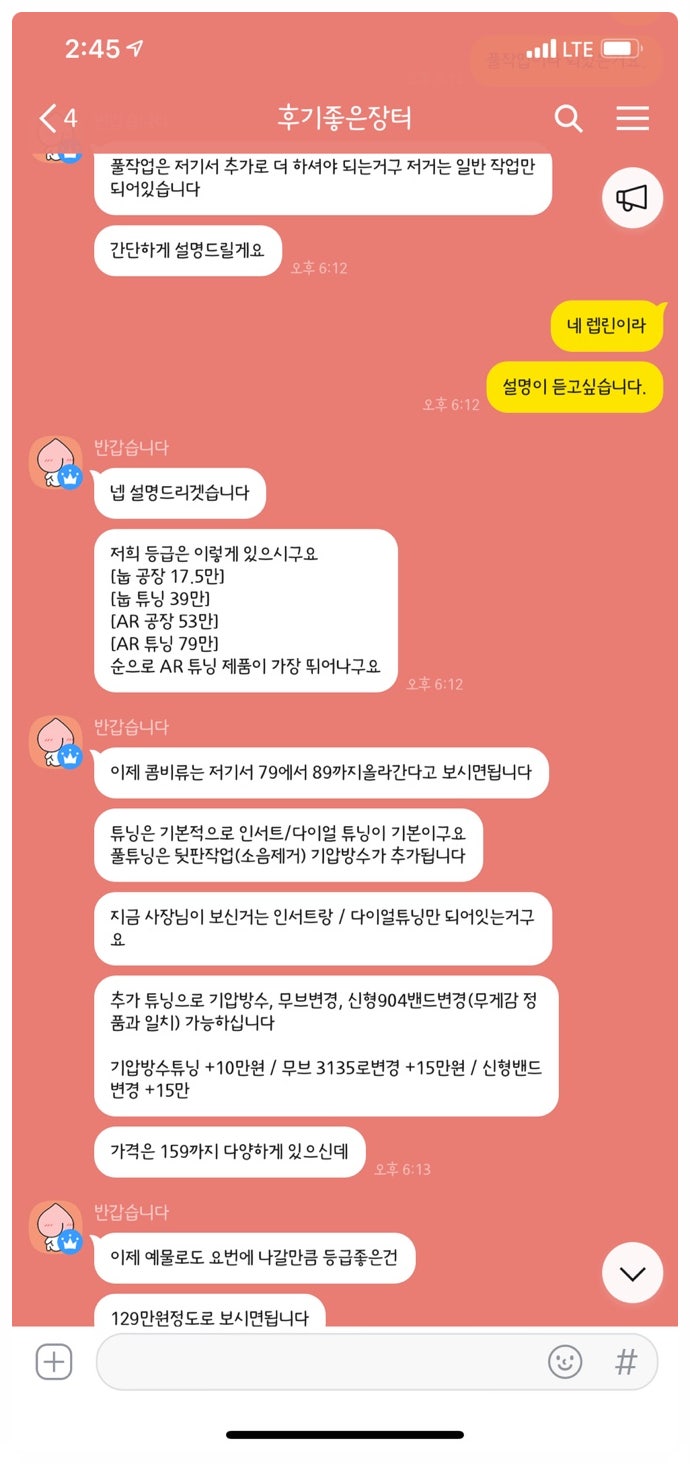Viewport: 690px width, 1464px height.
Task: Jump to the latest message with down arrow
Action: coord(632,1272)
